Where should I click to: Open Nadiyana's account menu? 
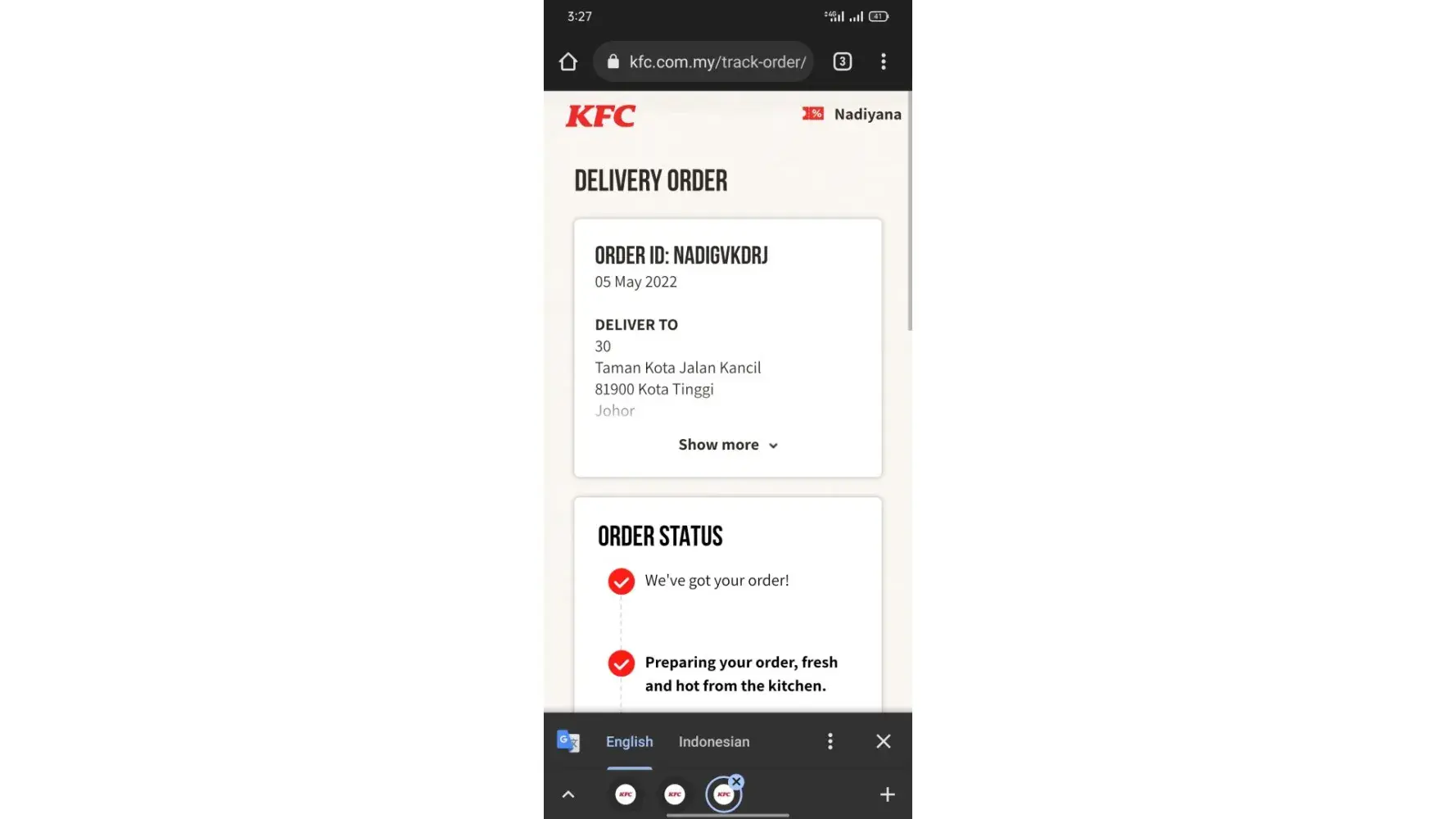[866, 115]
